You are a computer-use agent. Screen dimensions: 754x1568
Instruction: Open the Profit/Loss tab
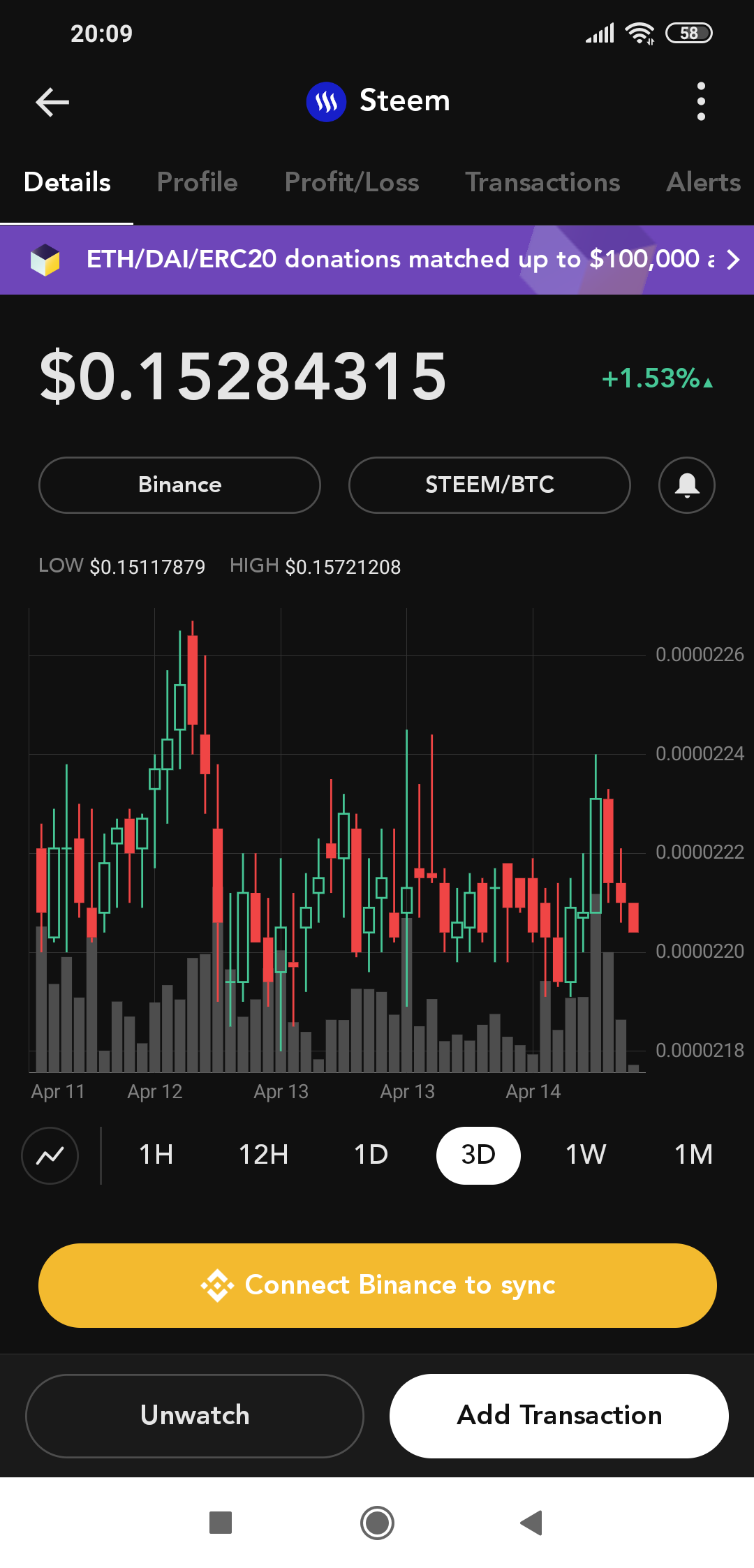tap(352, 182)
